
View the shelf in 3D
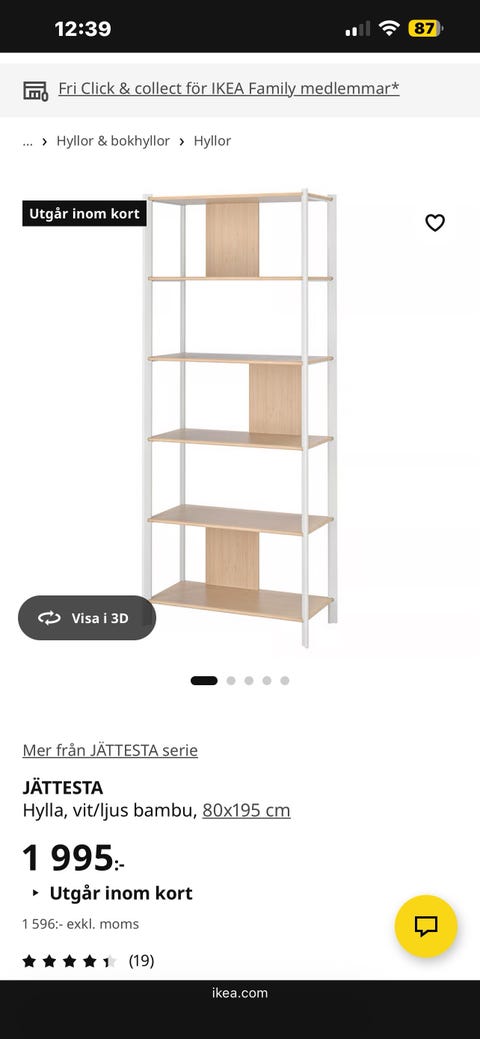tap(87, 618)
